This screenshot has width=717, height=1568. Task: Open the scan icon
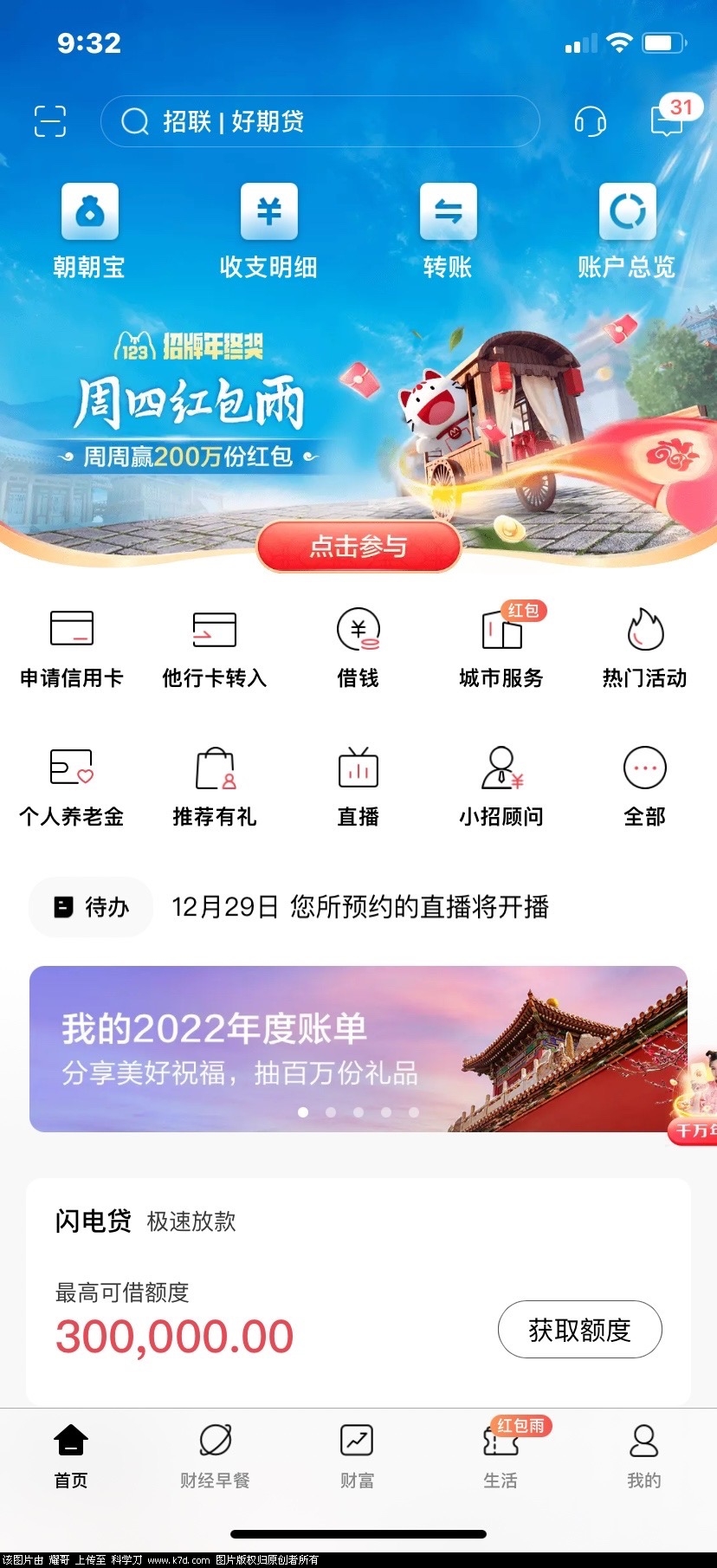(50, 121)
